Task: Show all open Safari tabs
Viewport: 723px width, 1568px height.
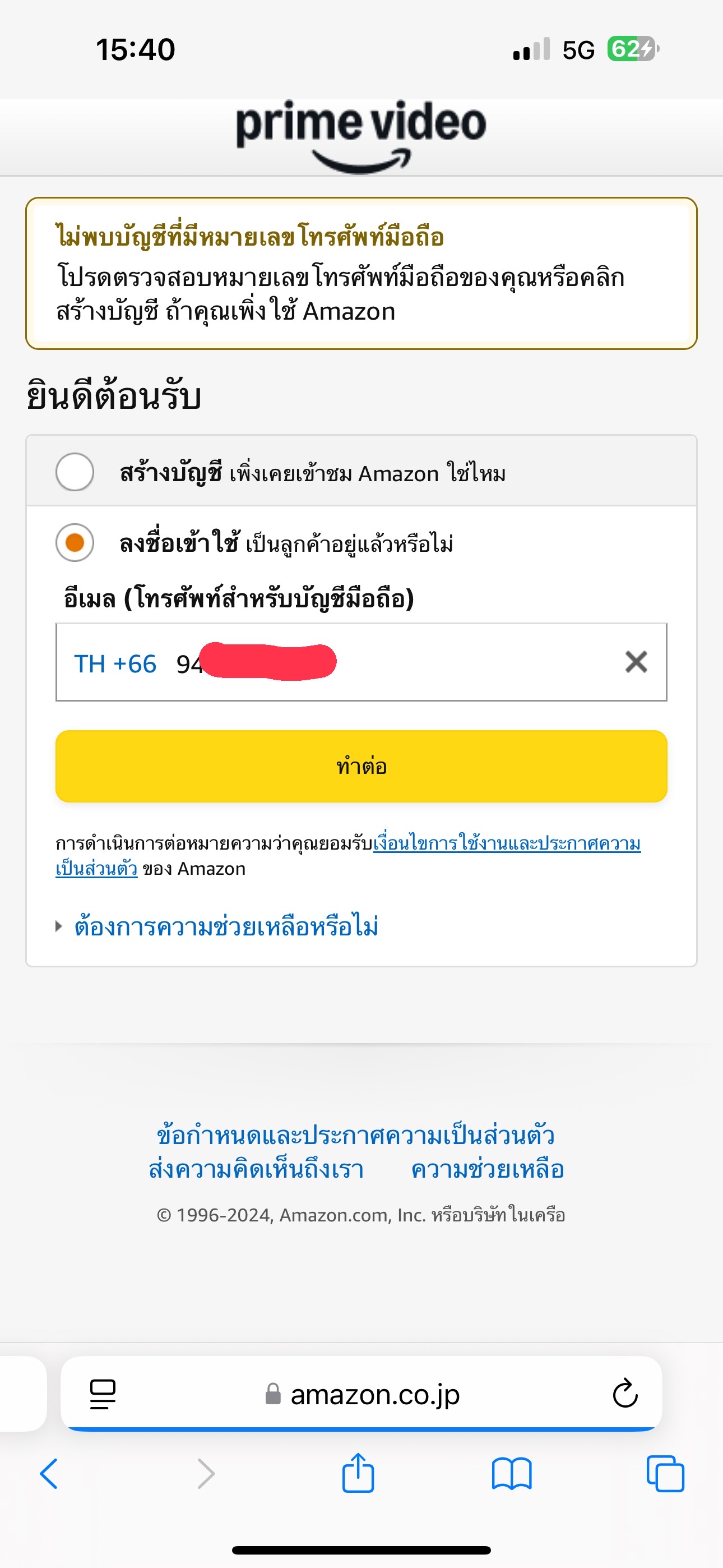Action: [x=665, y=1474]
